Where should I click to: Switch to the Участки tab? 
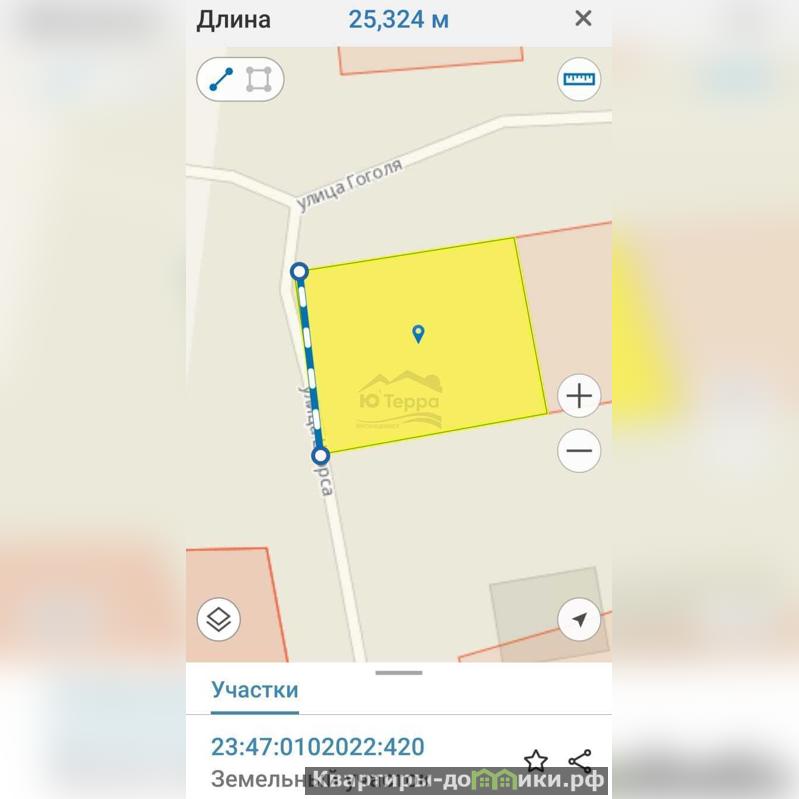click(x=254, y=690)
